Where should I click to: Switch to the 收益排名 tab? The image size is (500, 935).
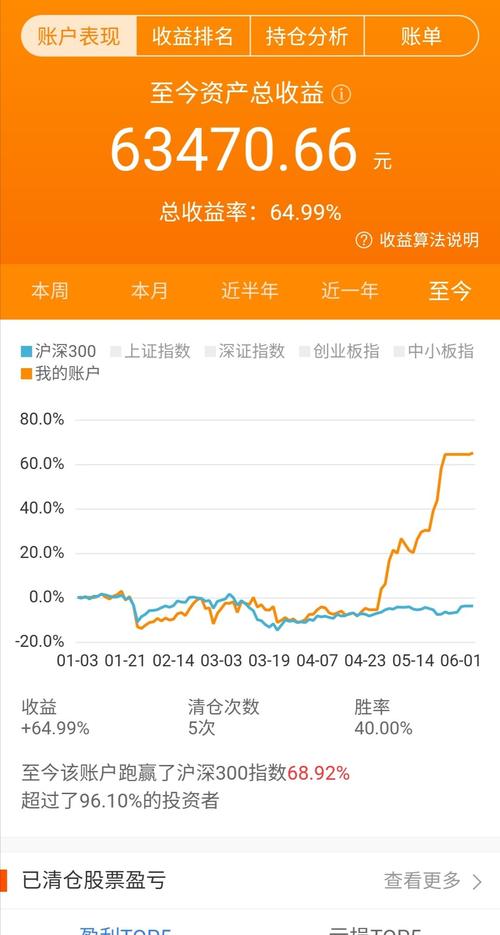(193, 36)
